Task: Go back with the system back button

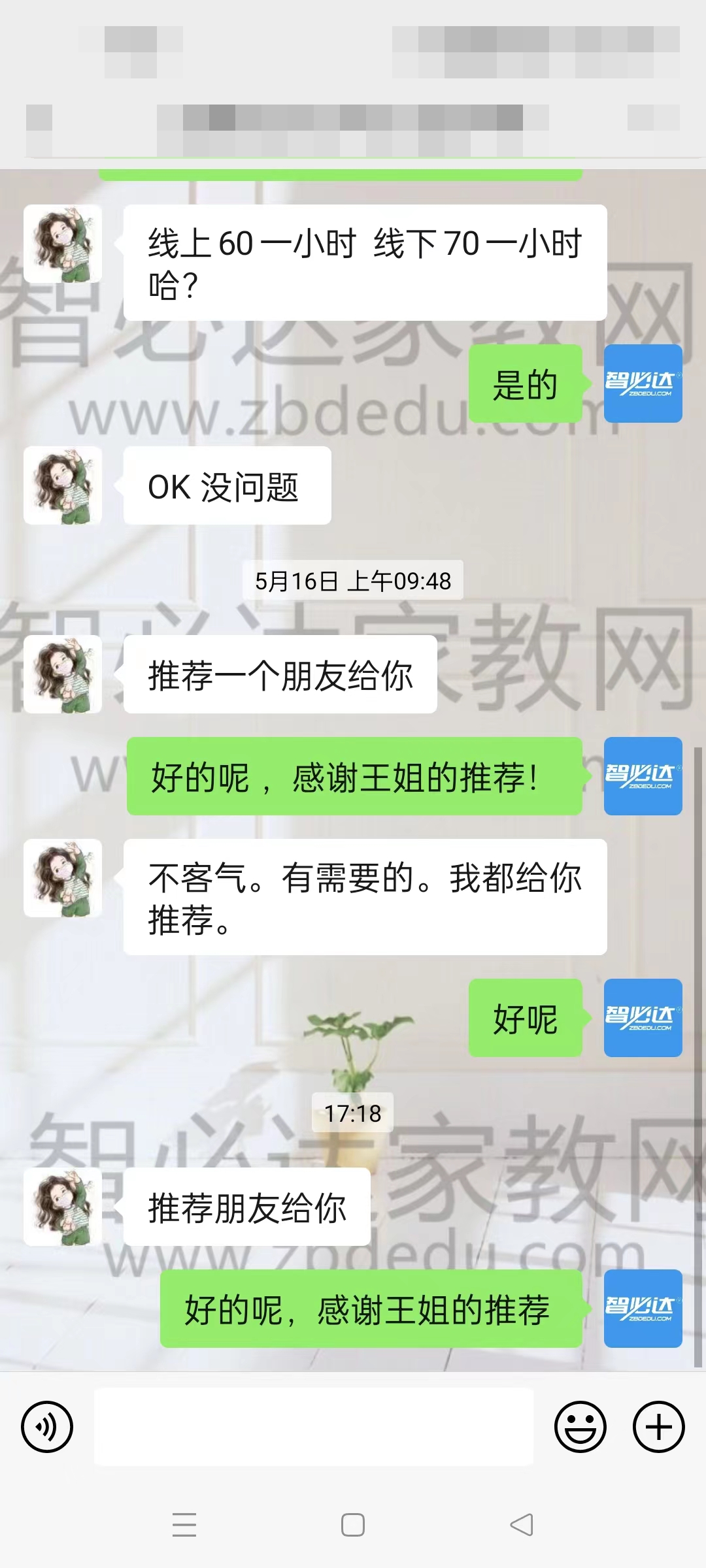Action: point(522,1525)
